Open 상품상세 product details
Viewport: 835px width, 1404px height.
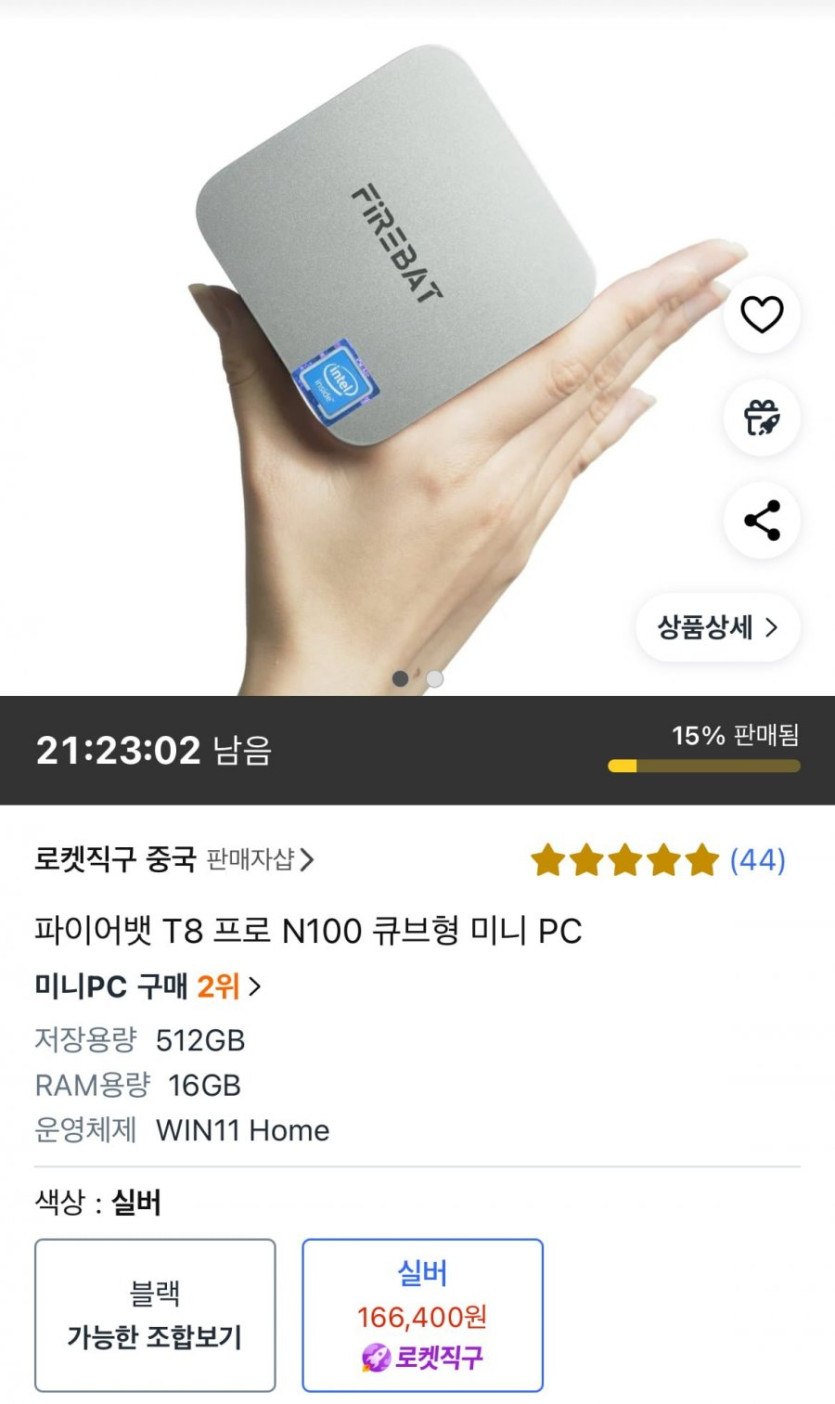point(717,627)
